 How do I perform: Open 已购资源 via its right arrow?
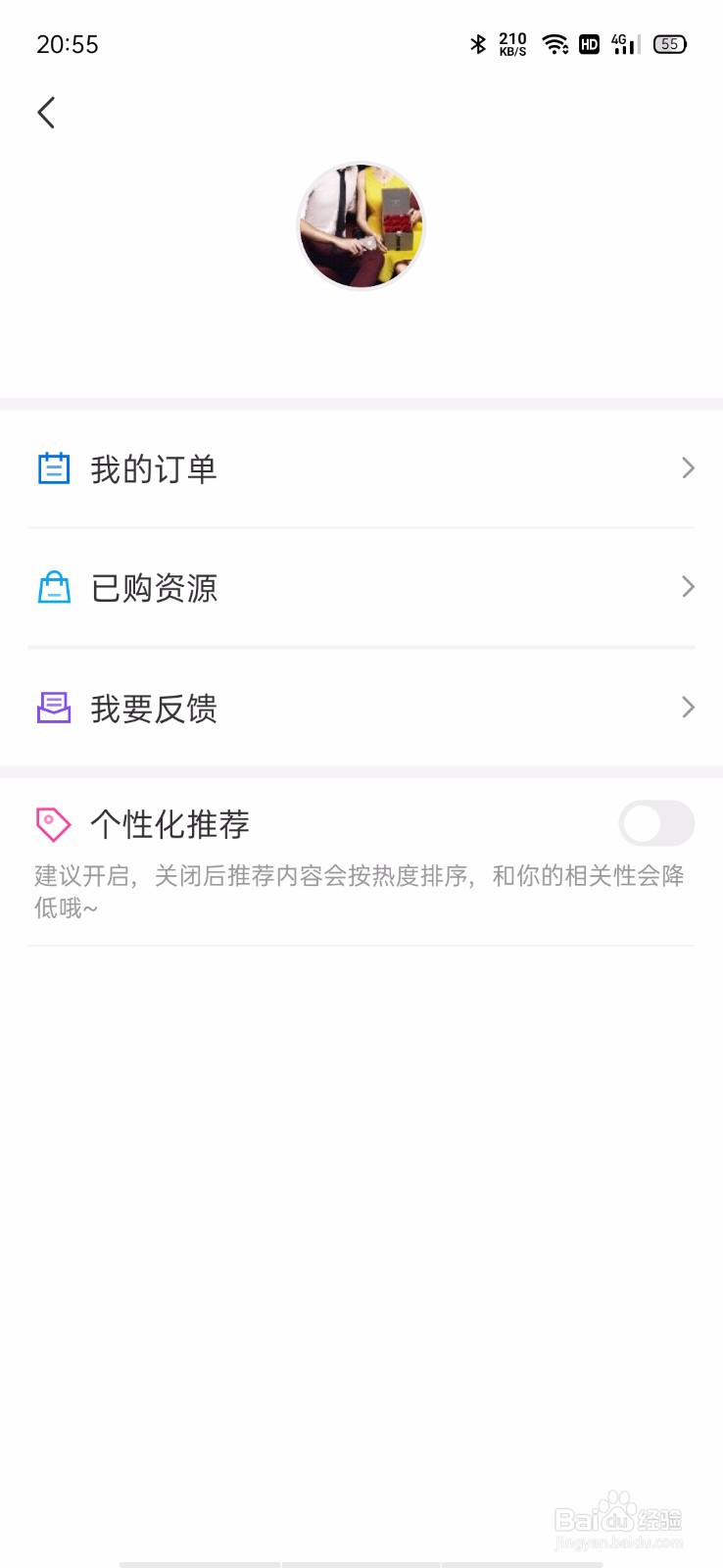coord(688,587)
